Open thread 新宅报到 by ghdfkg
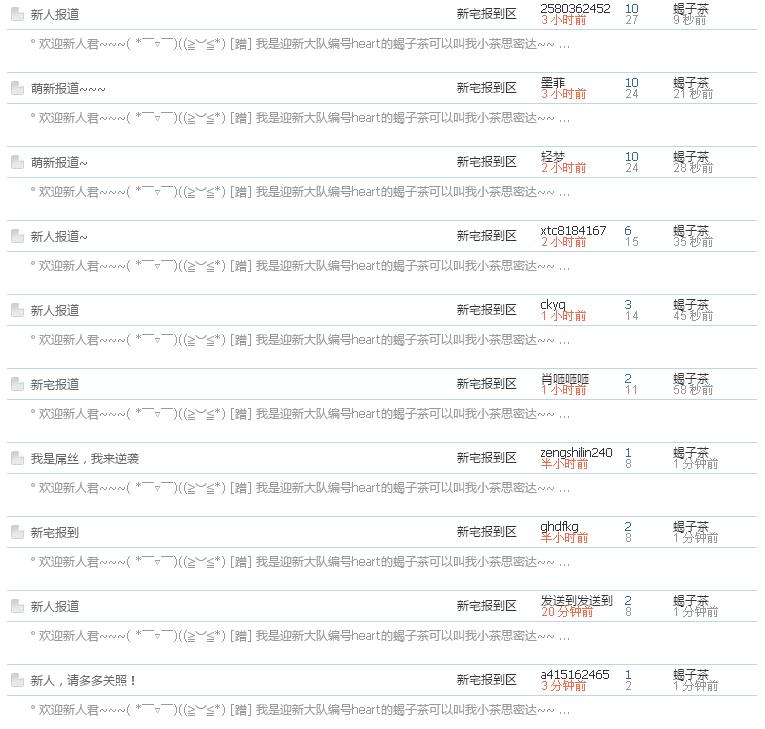 pos(54,533)
